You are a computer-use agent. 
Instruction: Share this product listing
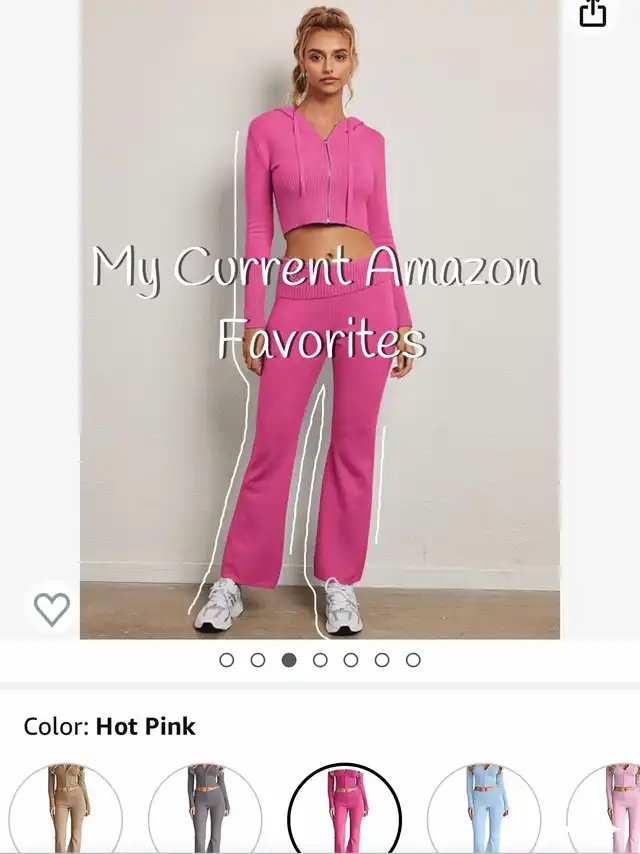[593, 12]
